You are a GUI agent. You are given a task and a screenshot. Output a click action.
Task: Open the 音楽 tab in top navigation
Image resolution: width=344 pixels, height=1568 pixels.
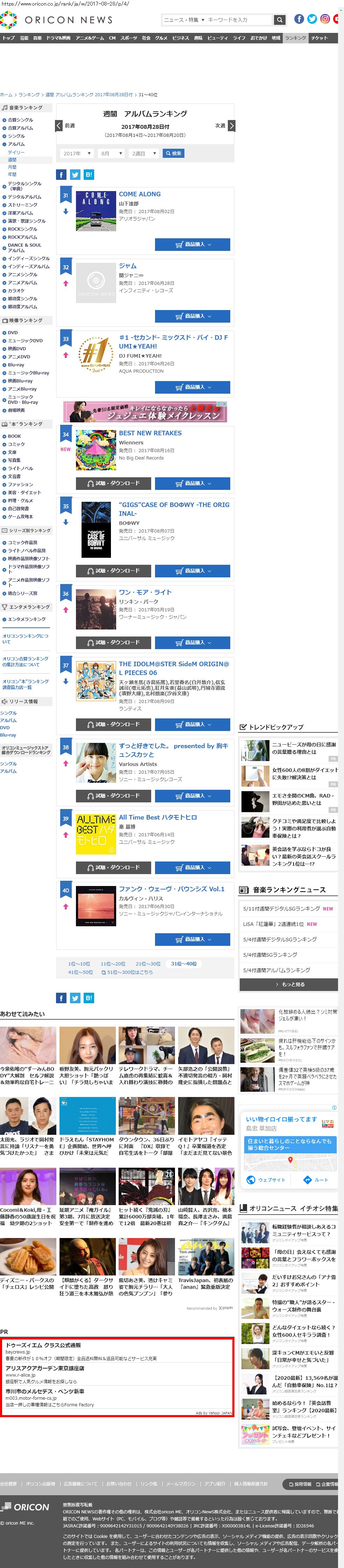pyautogui.click(x=38, y=38)
